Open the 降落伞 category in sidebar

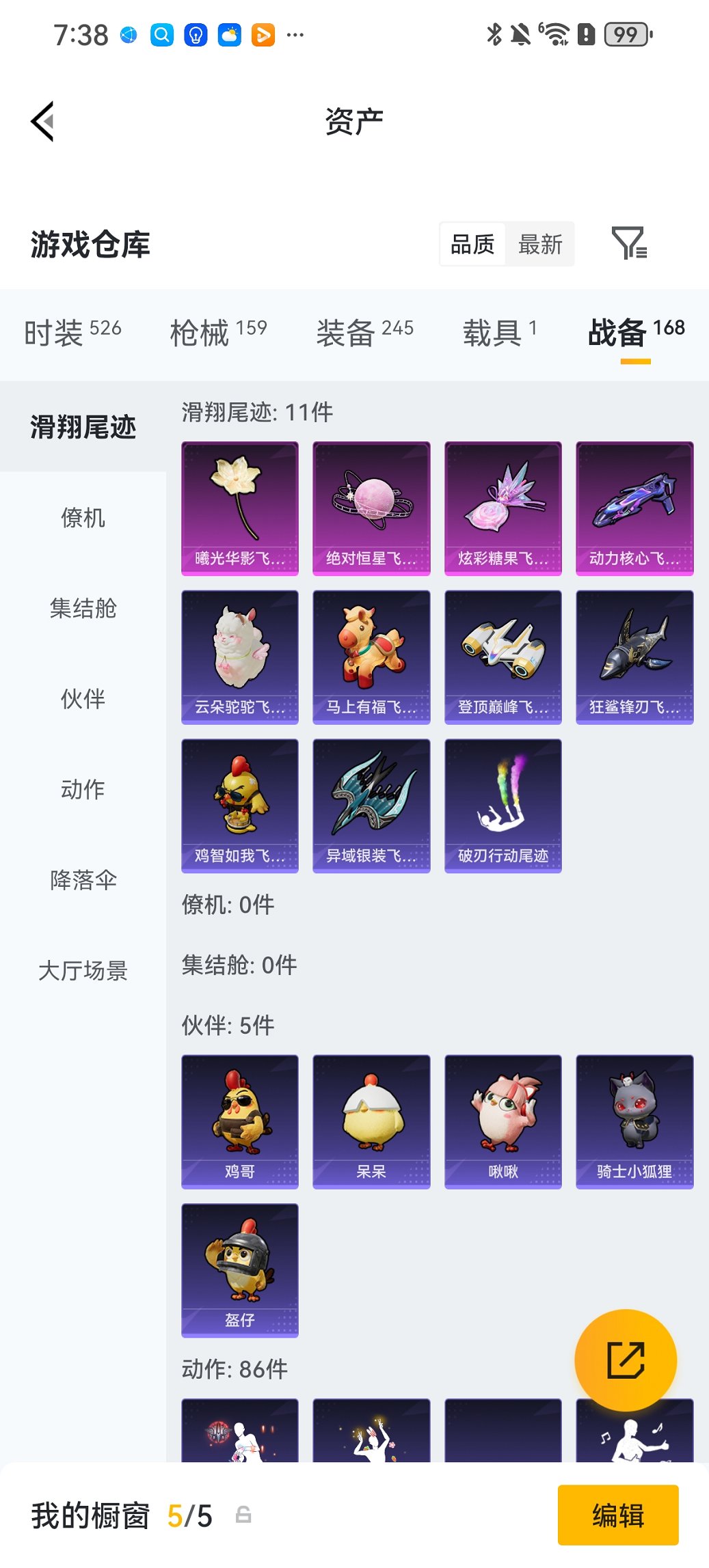coord(83,881)
